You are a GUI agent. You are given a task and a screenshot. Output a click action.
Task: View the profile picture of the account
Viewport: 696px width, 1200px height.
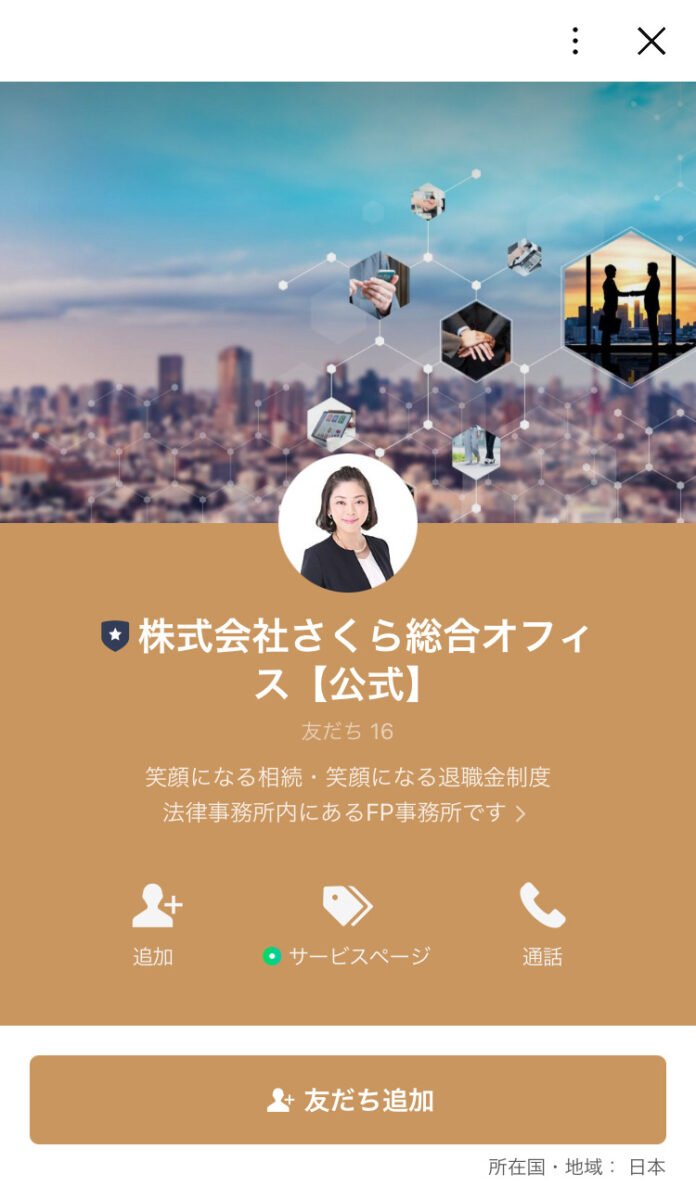[x=347, y=523]
